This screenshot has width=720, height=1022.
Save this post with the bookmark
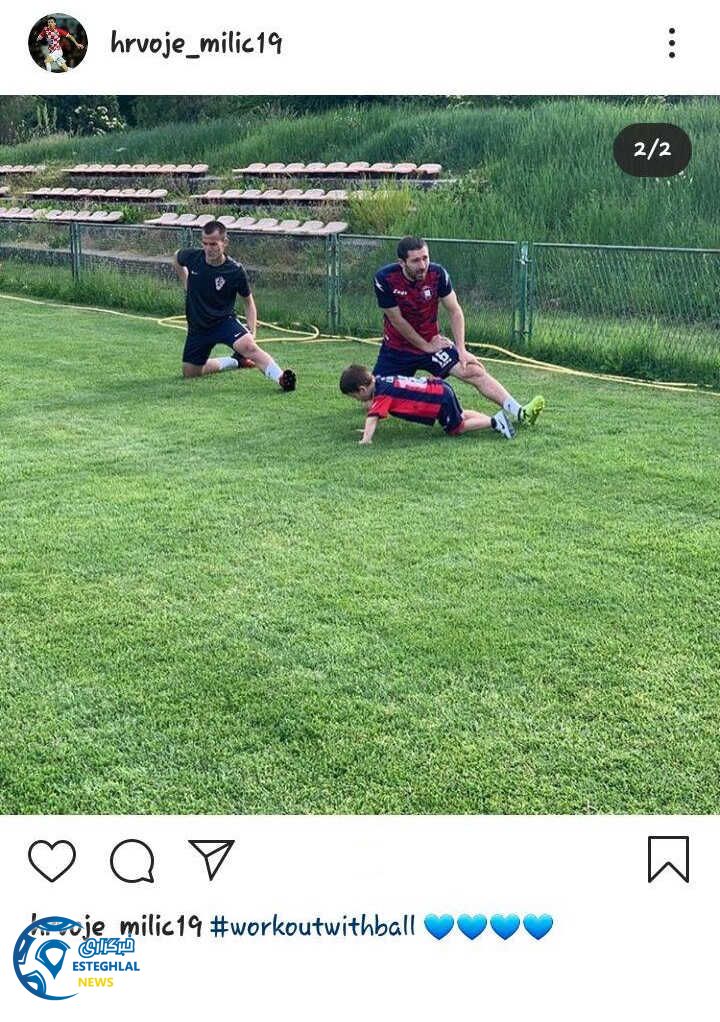pyautogui.click(x=668, y=859)
